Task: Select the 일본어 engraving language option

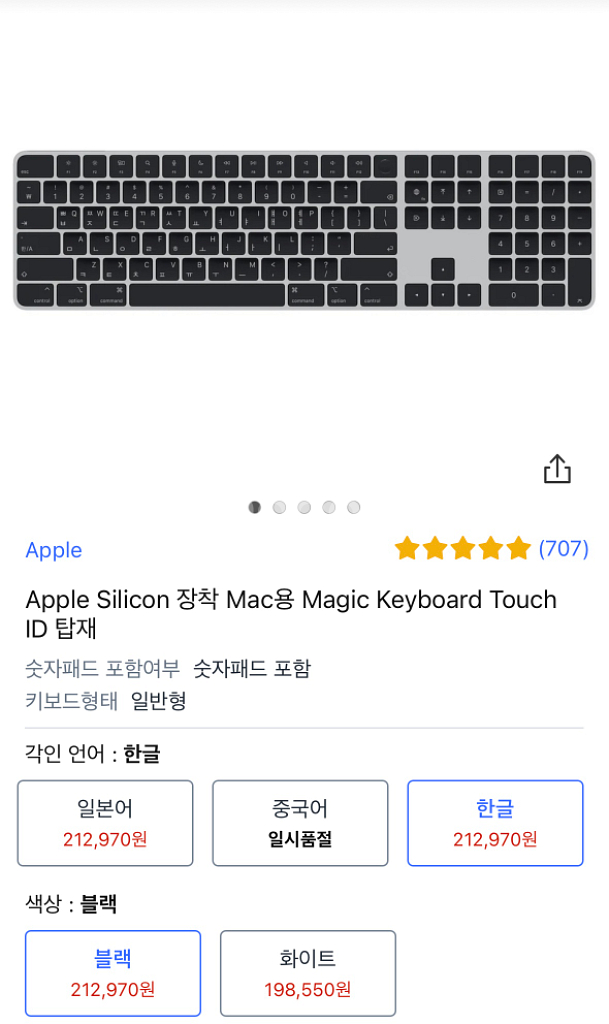Action: 105,823
